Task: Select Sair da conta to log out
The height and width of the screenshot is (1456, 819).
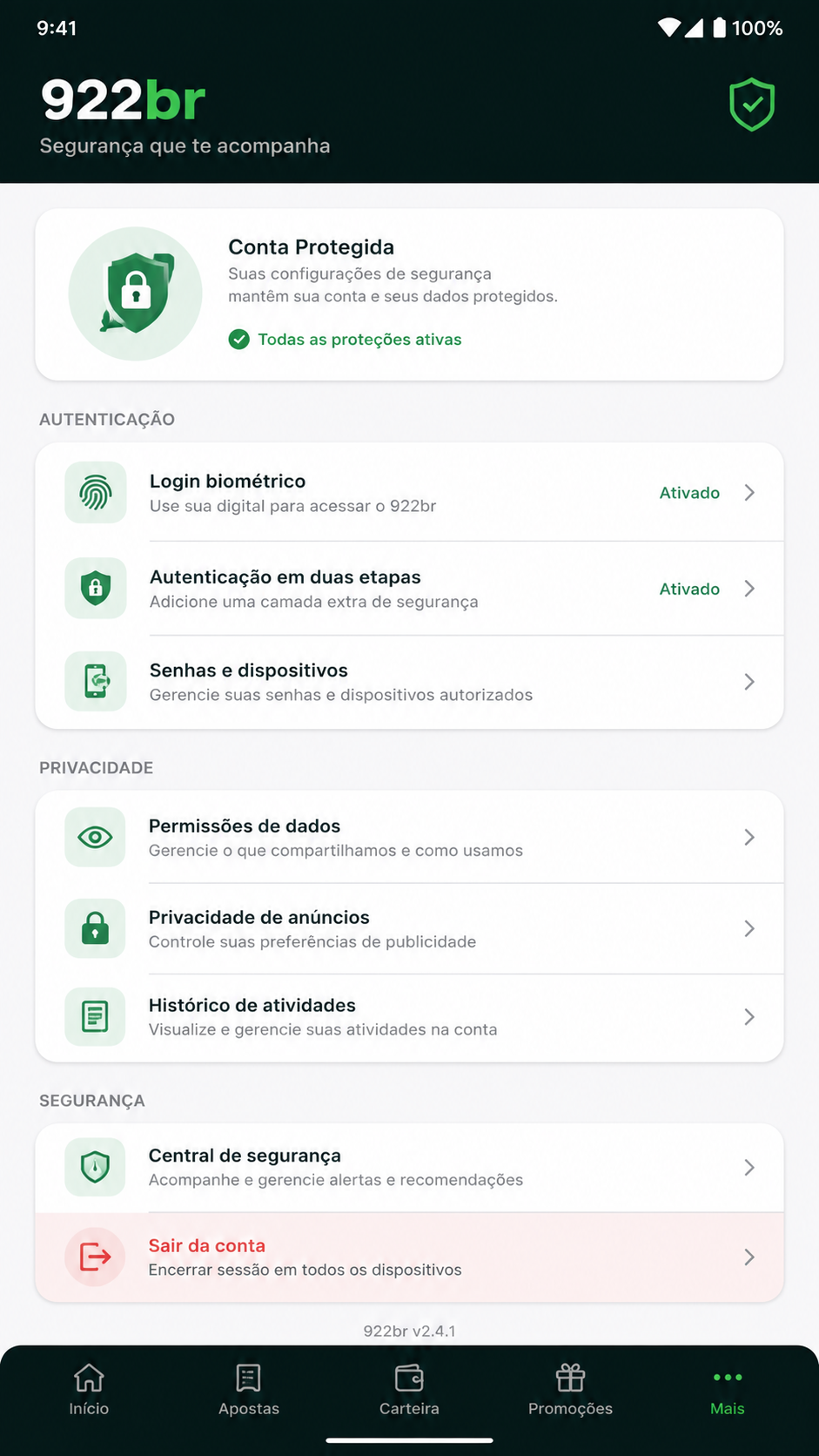Action: coord(409,1257)
